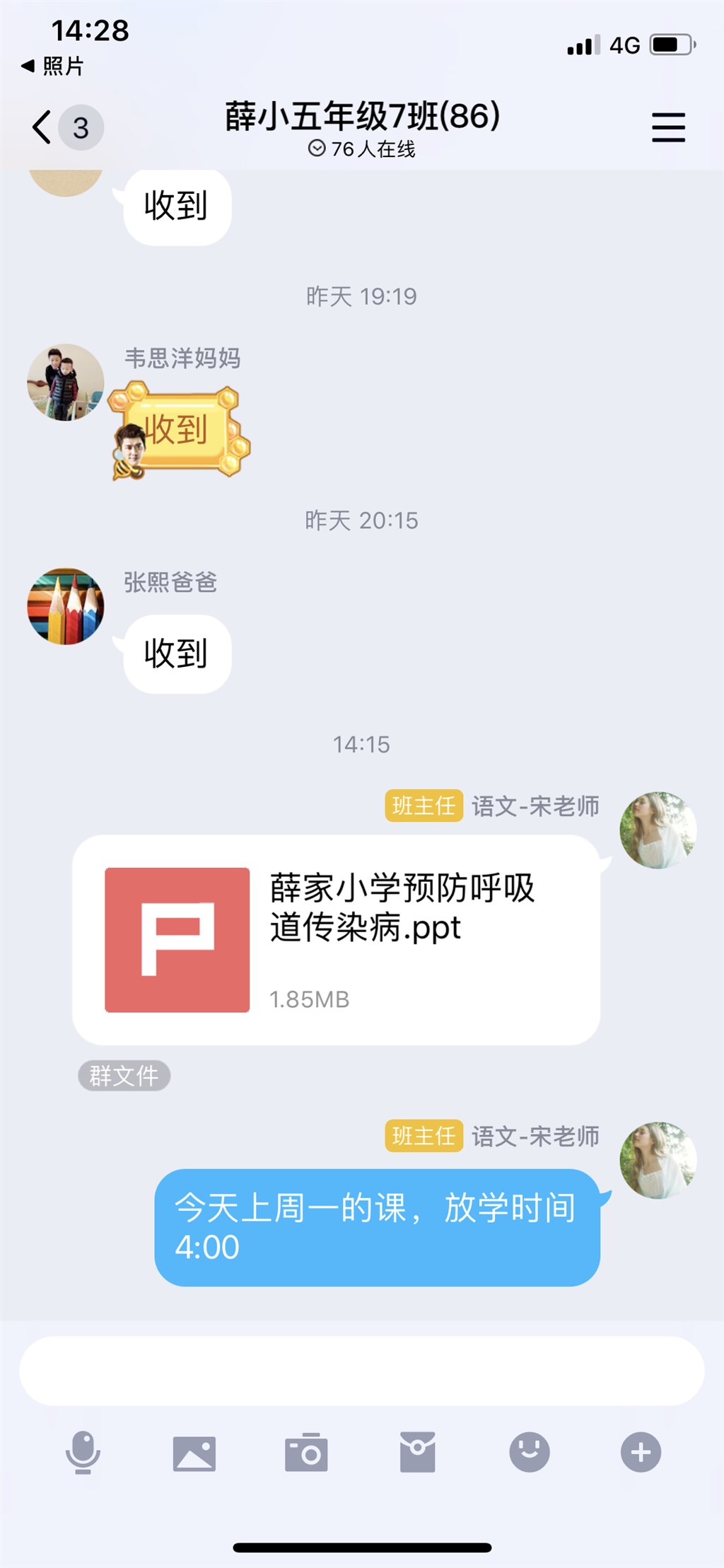Open the camera to take photo
This screenshot has height=1568, width=724.
coord(305,1453)
